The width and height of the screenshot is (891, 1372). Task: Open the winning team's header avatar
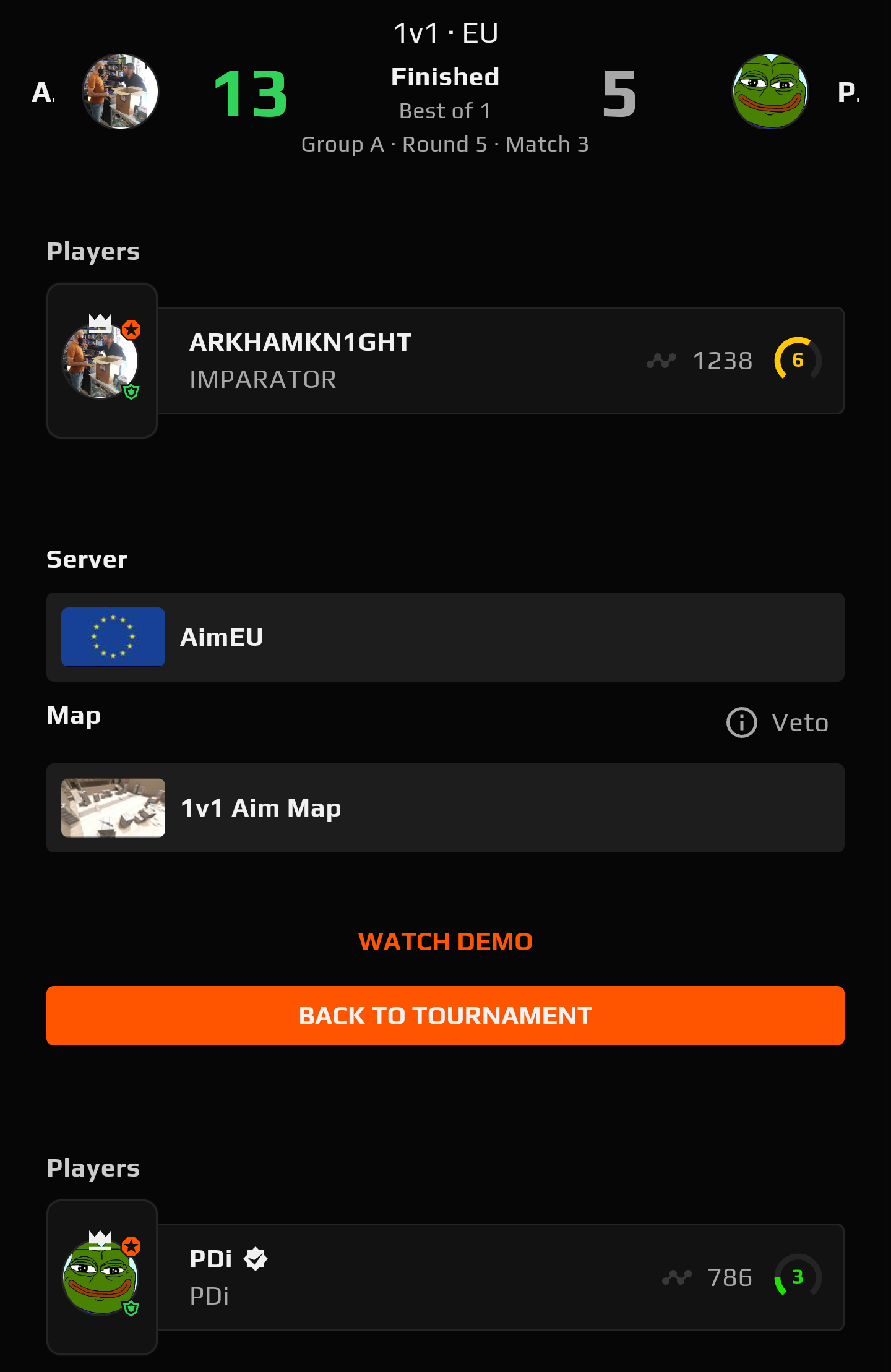click(x=121, y=92)
